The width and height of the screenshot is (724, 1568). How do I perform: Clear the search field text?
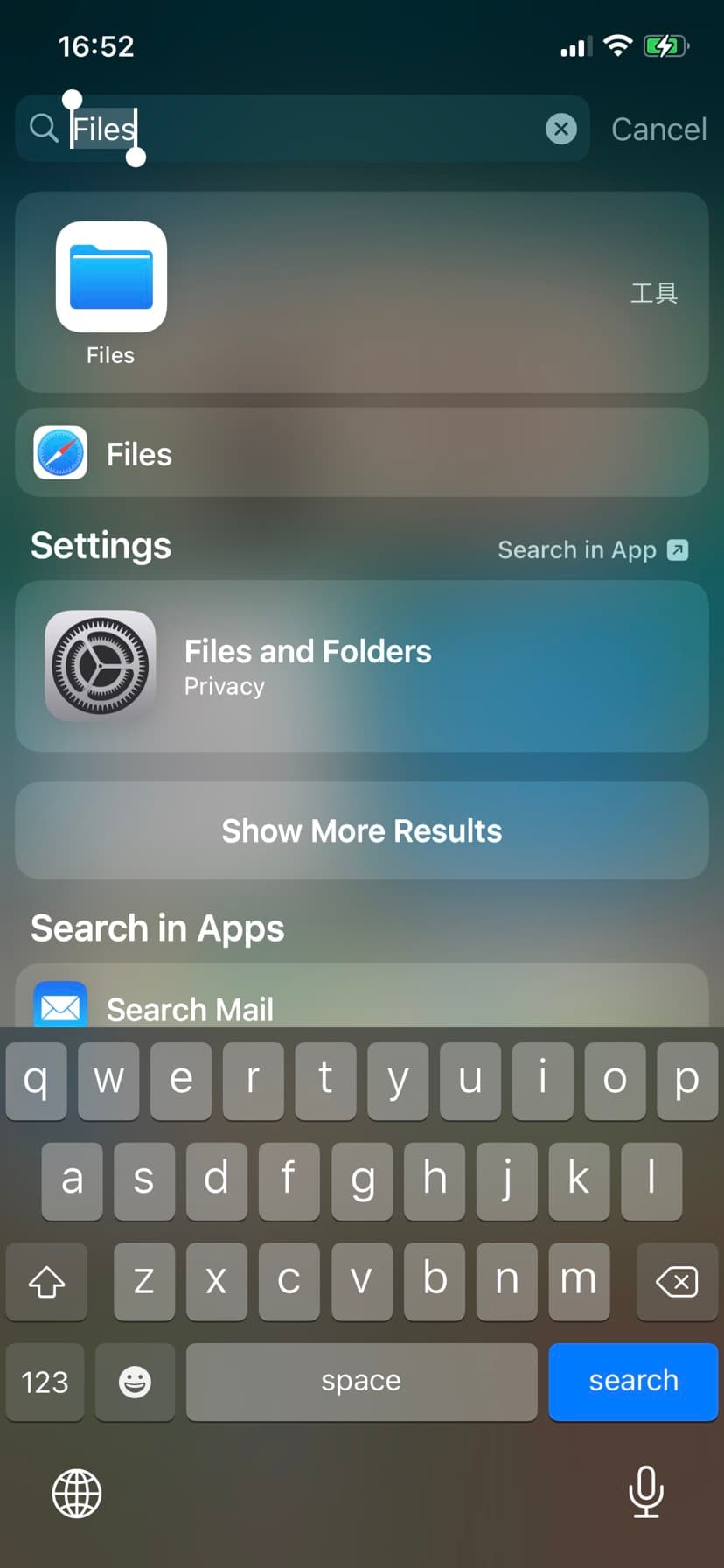[561, 129]
